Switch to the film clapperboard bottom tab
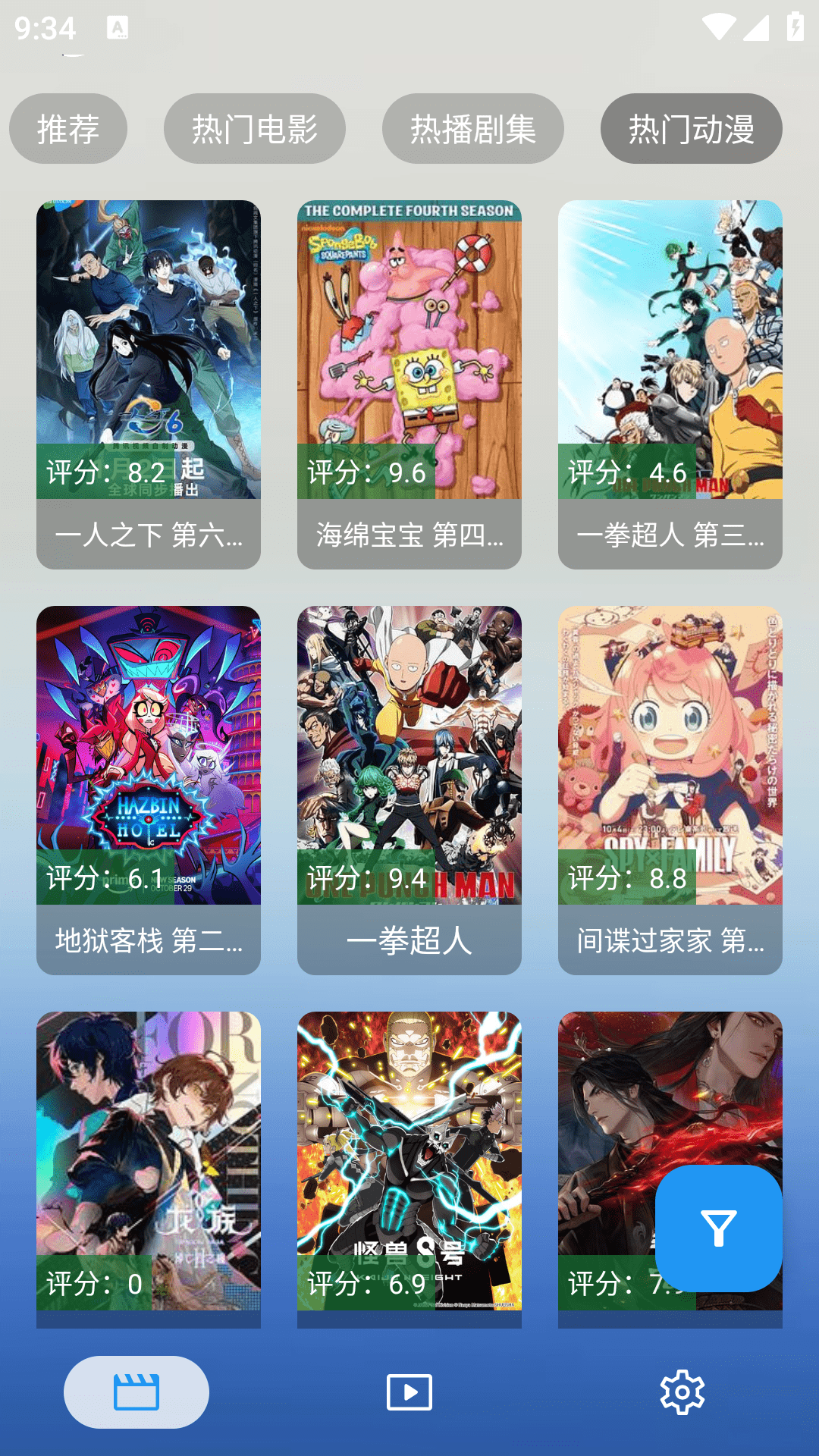This screenshot has height=1456, width=819. click(136, 1392)
